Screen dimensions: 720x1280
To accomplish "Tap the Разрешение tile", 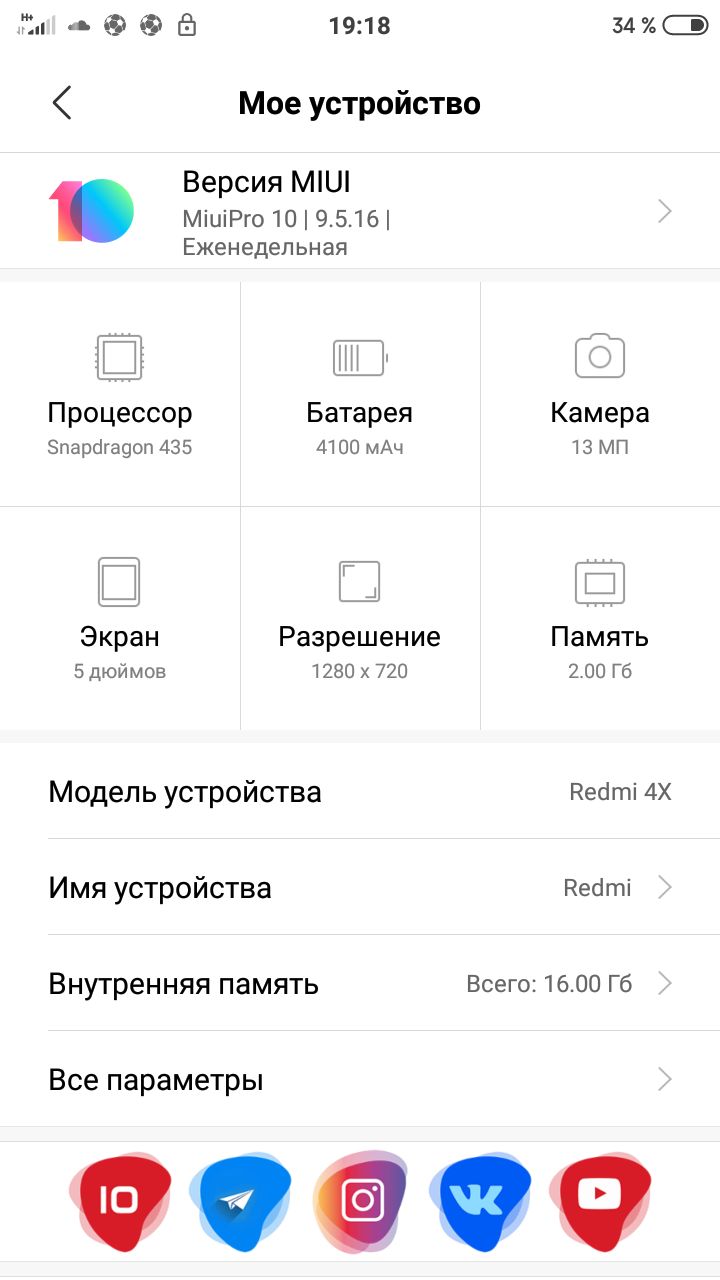I will pos(360,618).
